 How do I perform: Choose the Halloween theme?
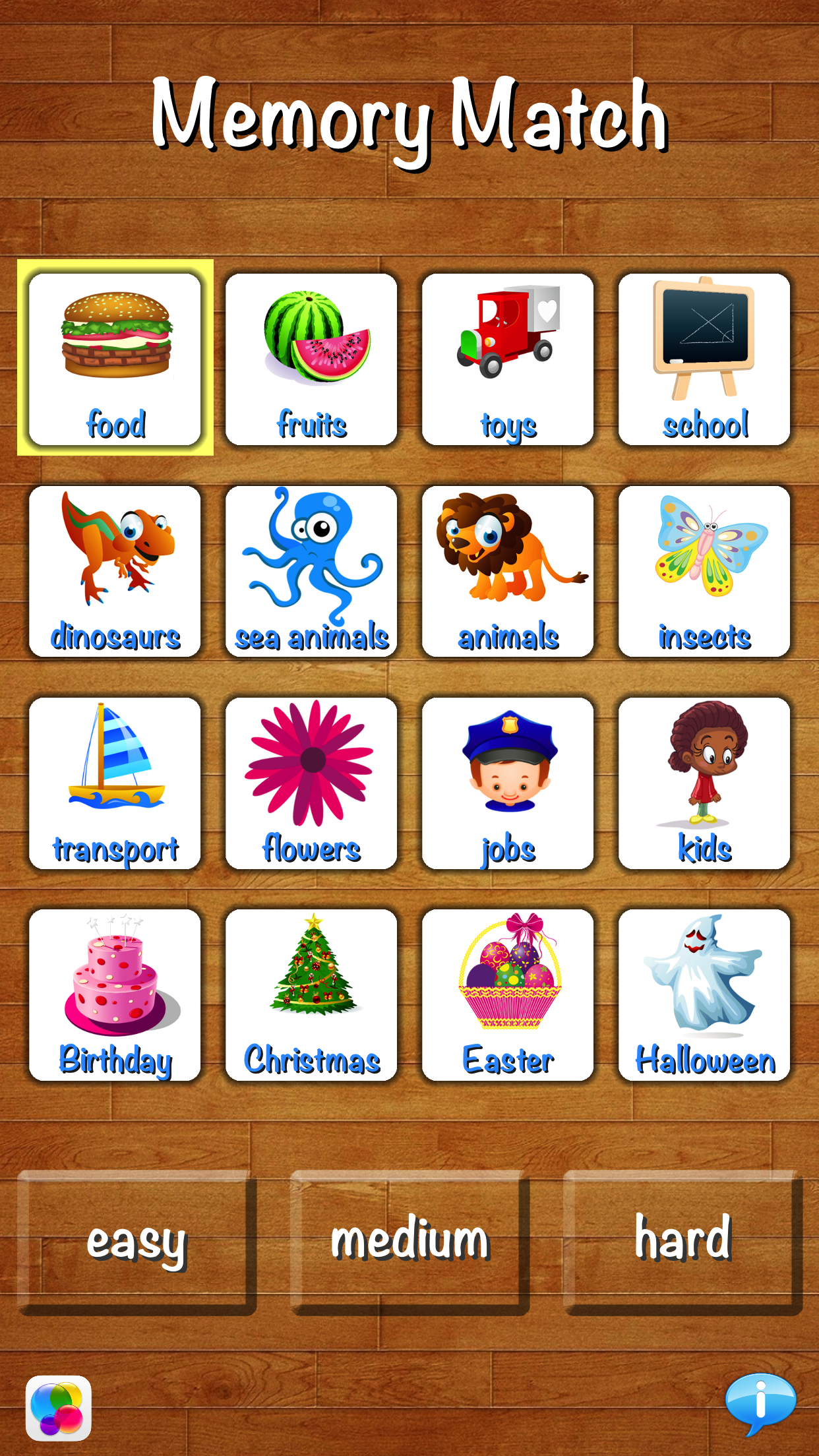click(704, 995)
